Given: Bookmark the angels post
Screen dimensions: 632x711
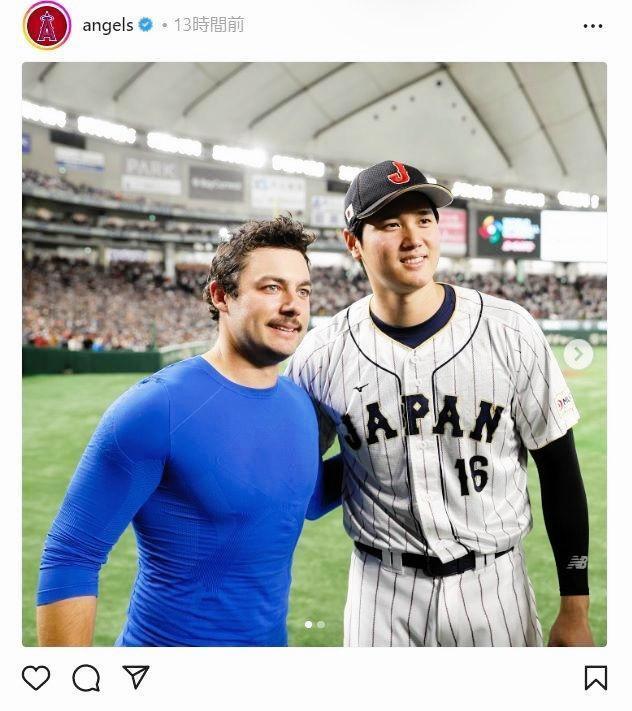Looking at the screenshot, I should click(x=595, y=678).
